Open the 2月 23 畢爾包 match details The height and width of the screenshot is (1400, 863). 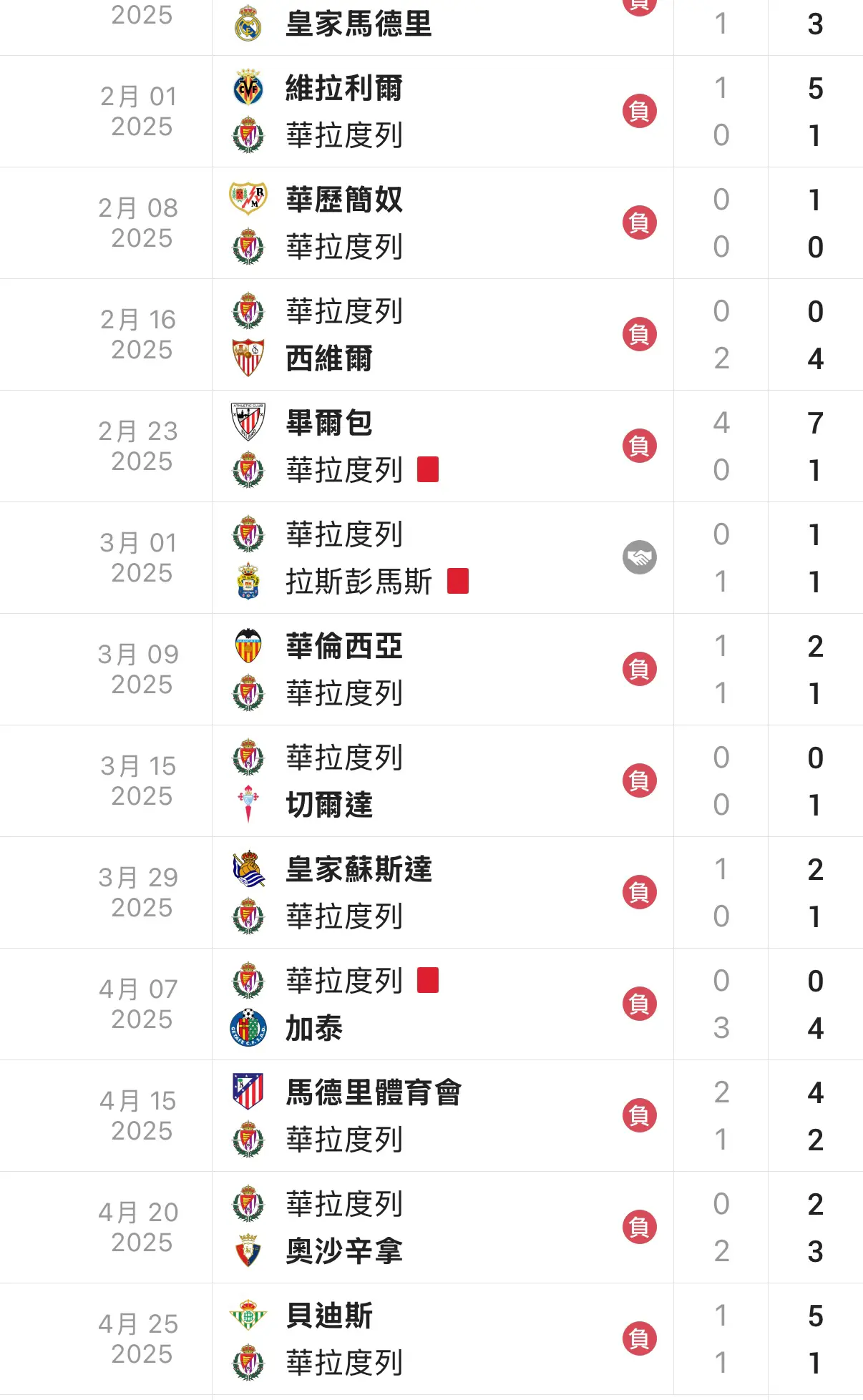pyautogui.click(x=431, y=446)
